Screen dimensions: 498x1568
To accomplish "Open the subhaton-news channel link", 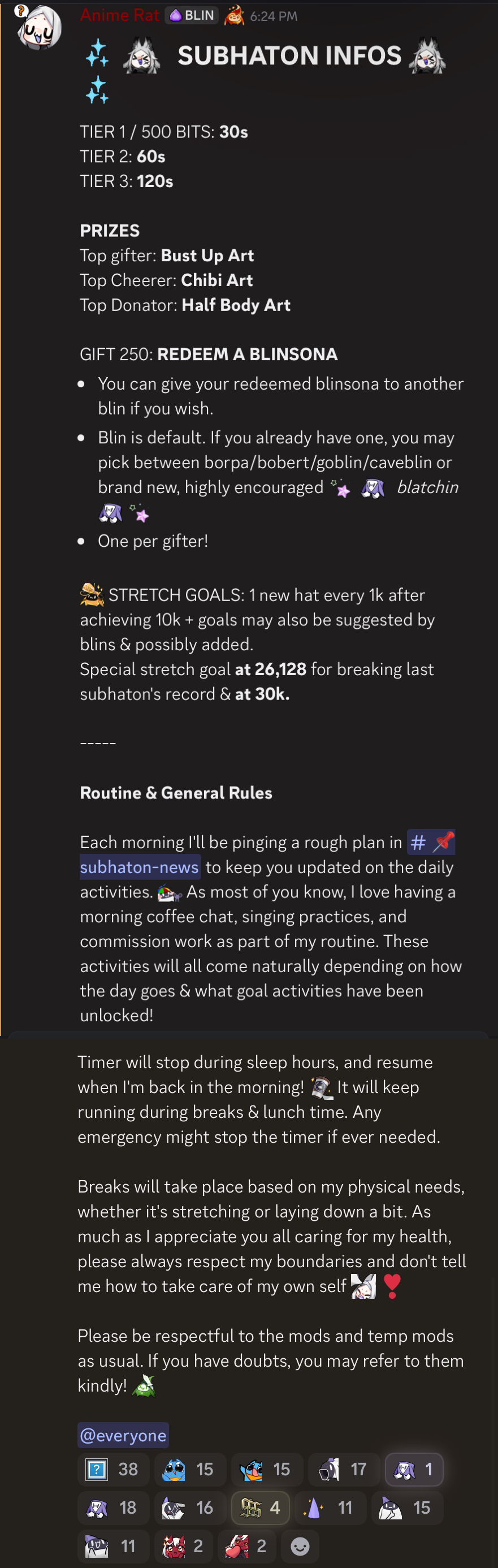I will click(x=140, y=867).
